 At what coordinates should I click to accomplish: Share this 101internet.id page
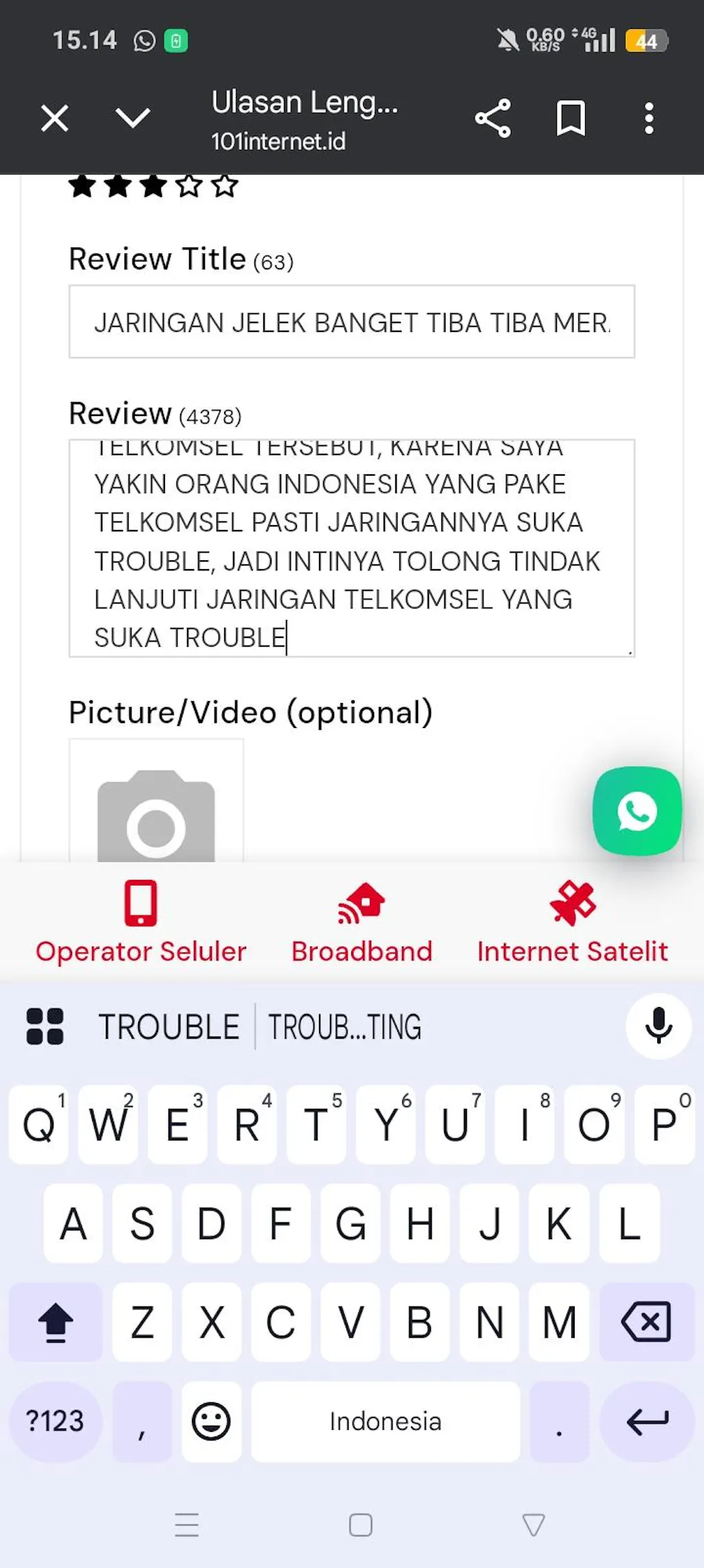coord(493,118)
